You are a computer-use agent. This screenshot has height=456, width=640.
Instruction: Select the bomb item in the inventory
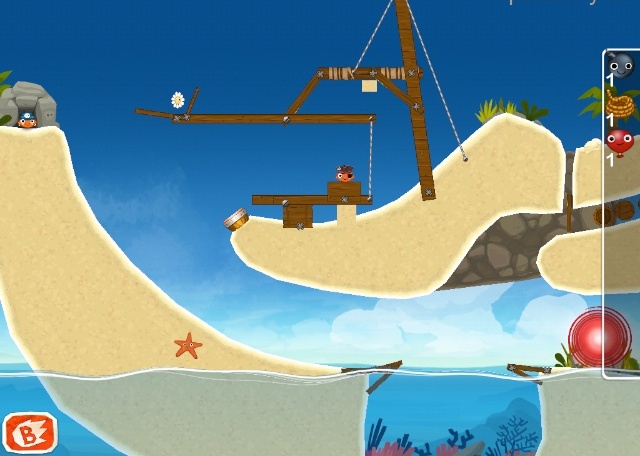coord(620,65)
